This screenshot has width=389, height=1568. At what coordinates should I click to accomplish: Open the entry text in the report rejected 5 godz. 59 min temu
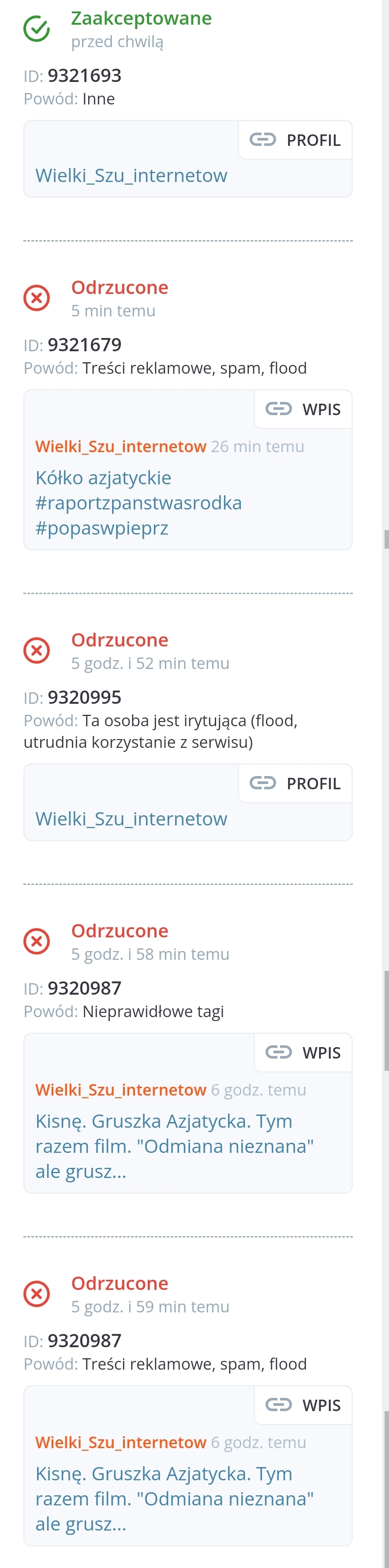174,1498
